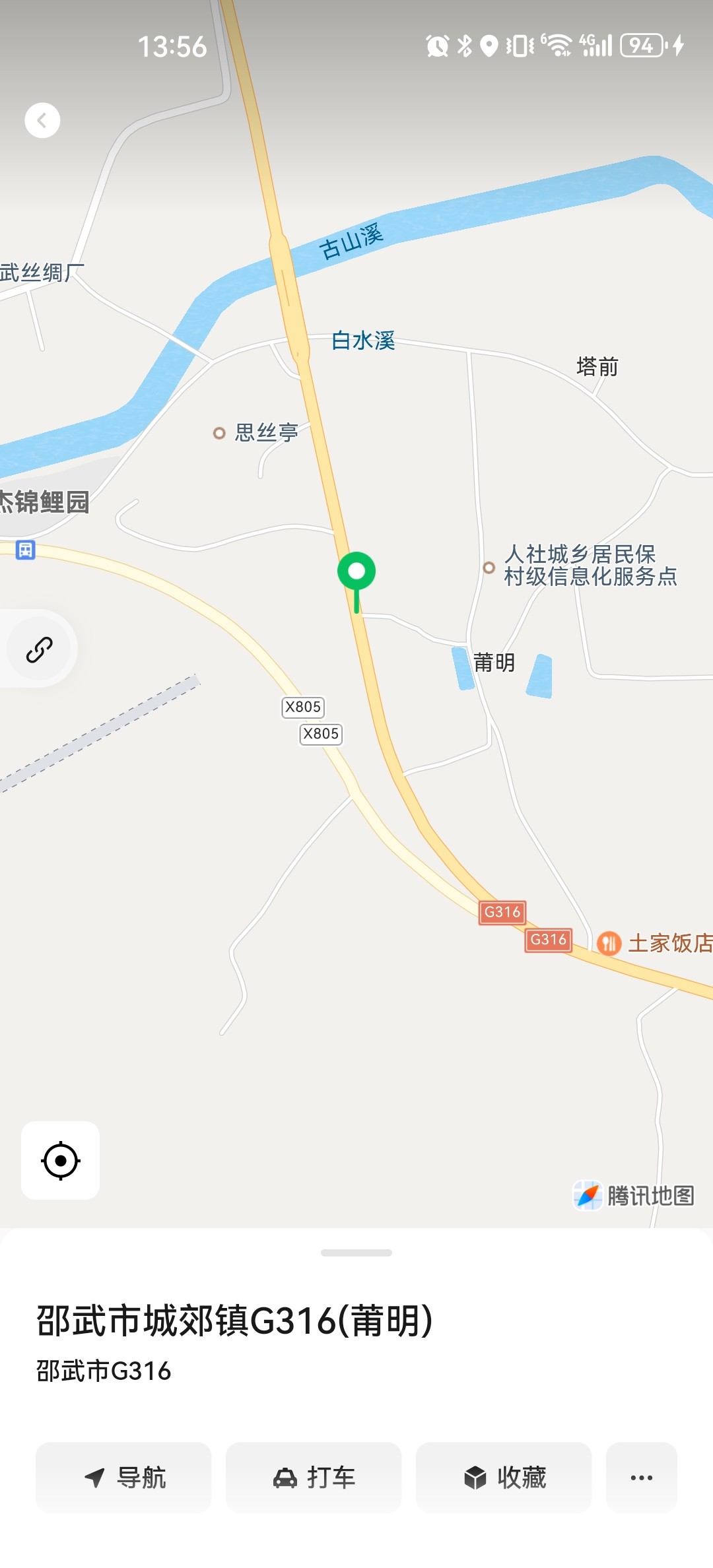Hail a ride with 打车 button
This screenshot has height=1568, width=713.
pos(314,1478)
